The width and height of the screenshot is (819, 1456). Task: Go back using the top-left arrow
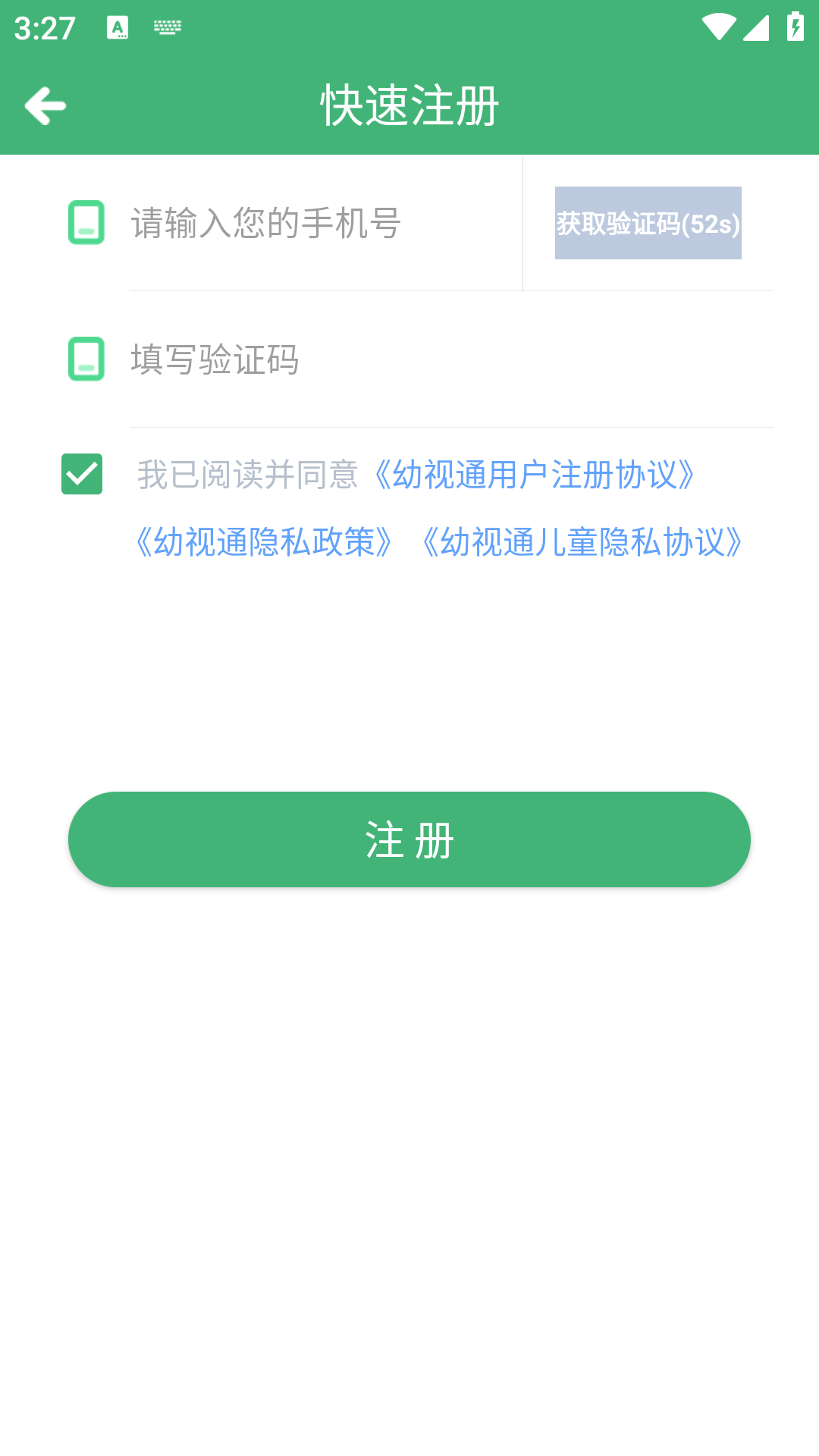pos(45,105)
